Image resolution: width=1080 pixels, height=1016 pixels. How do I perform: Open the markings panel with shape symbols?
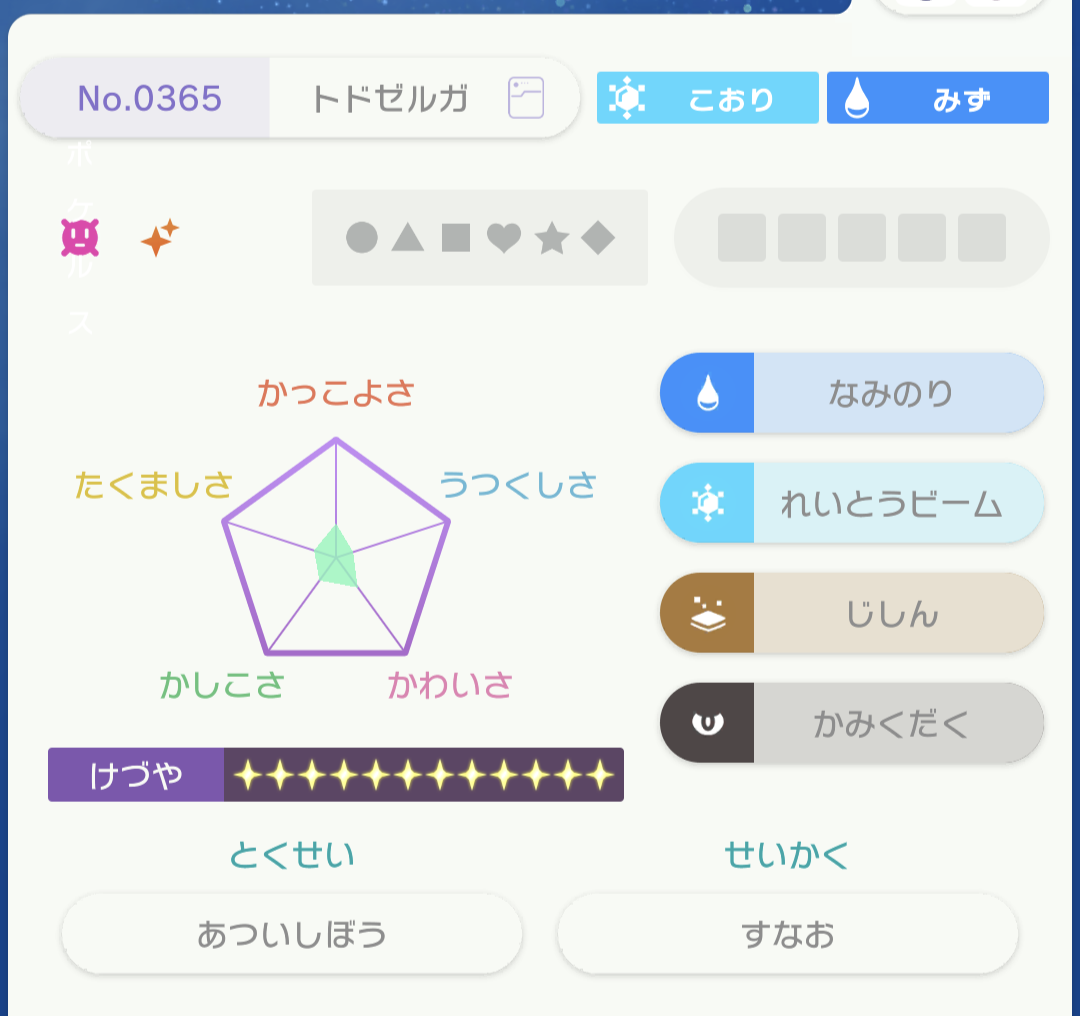point(480,238)
